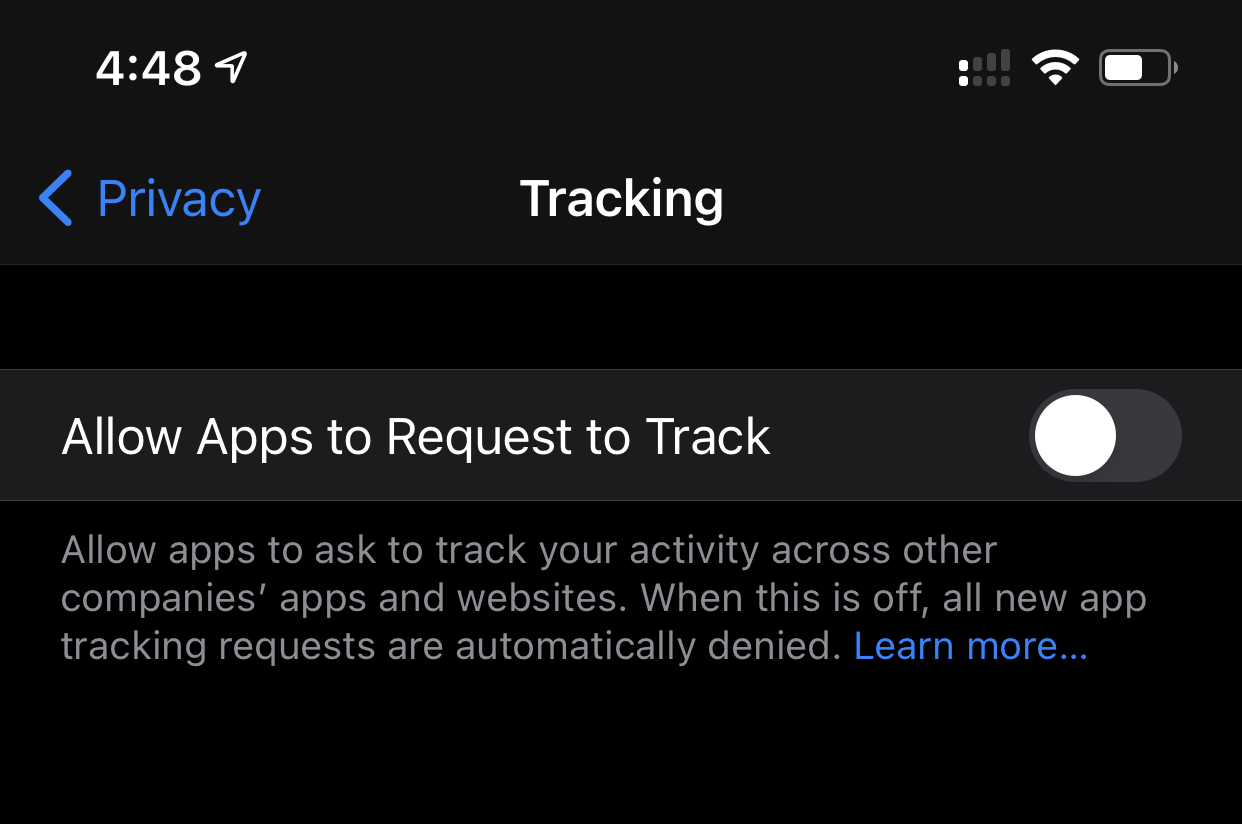Enable Allow Apps to Request to Track
The width and height of the screenshot is (1242, 824).
click(1104, 436)
